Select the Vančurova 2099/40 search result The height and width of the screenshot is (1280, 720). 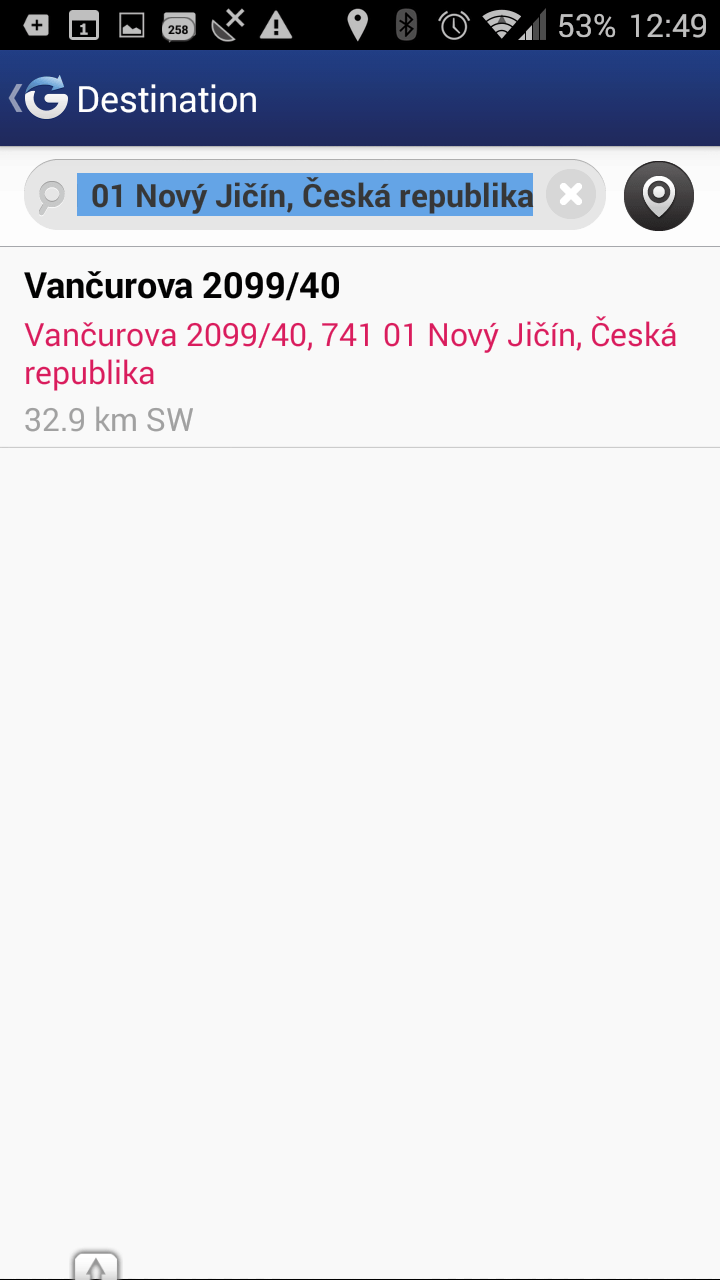(360, 347)
